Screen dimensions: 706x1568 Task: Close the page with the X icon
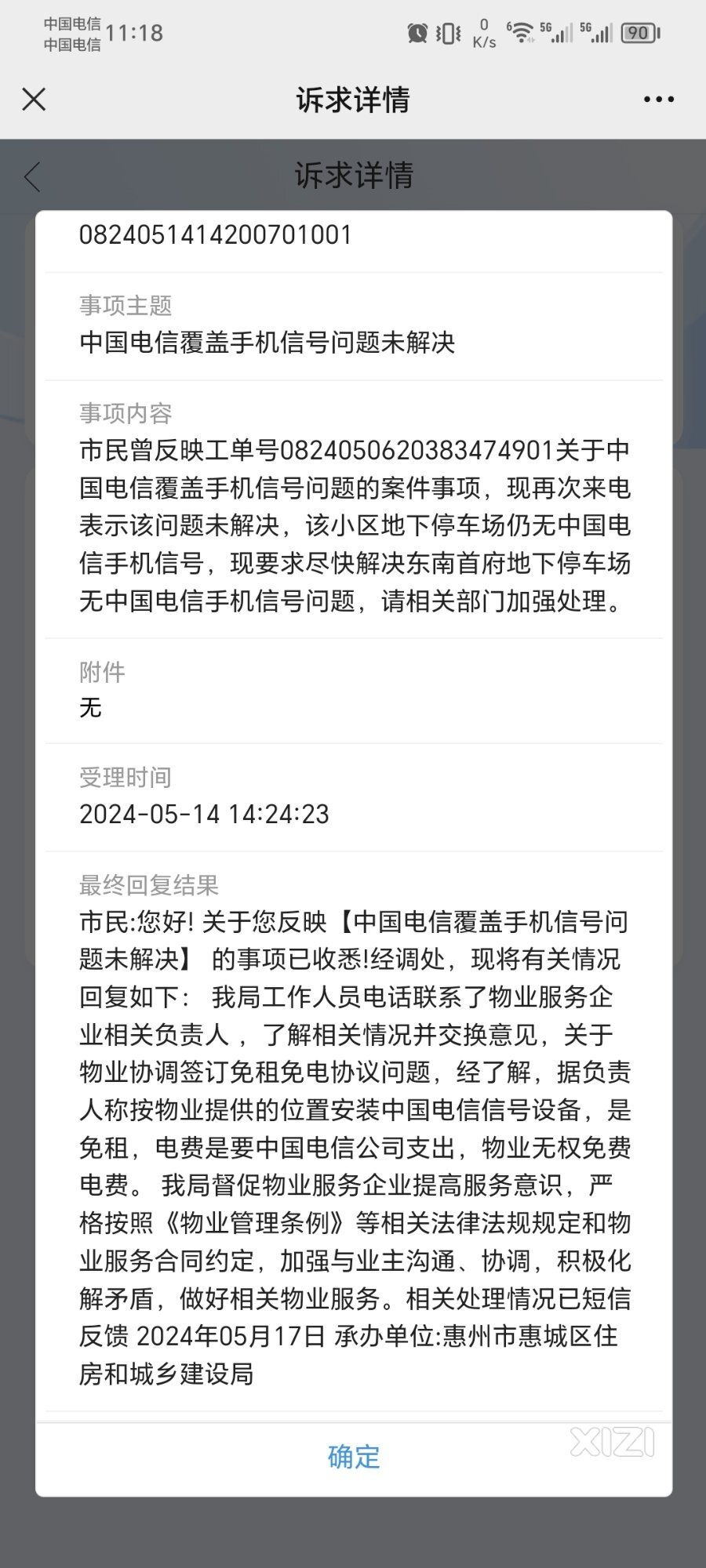point(34,100)
